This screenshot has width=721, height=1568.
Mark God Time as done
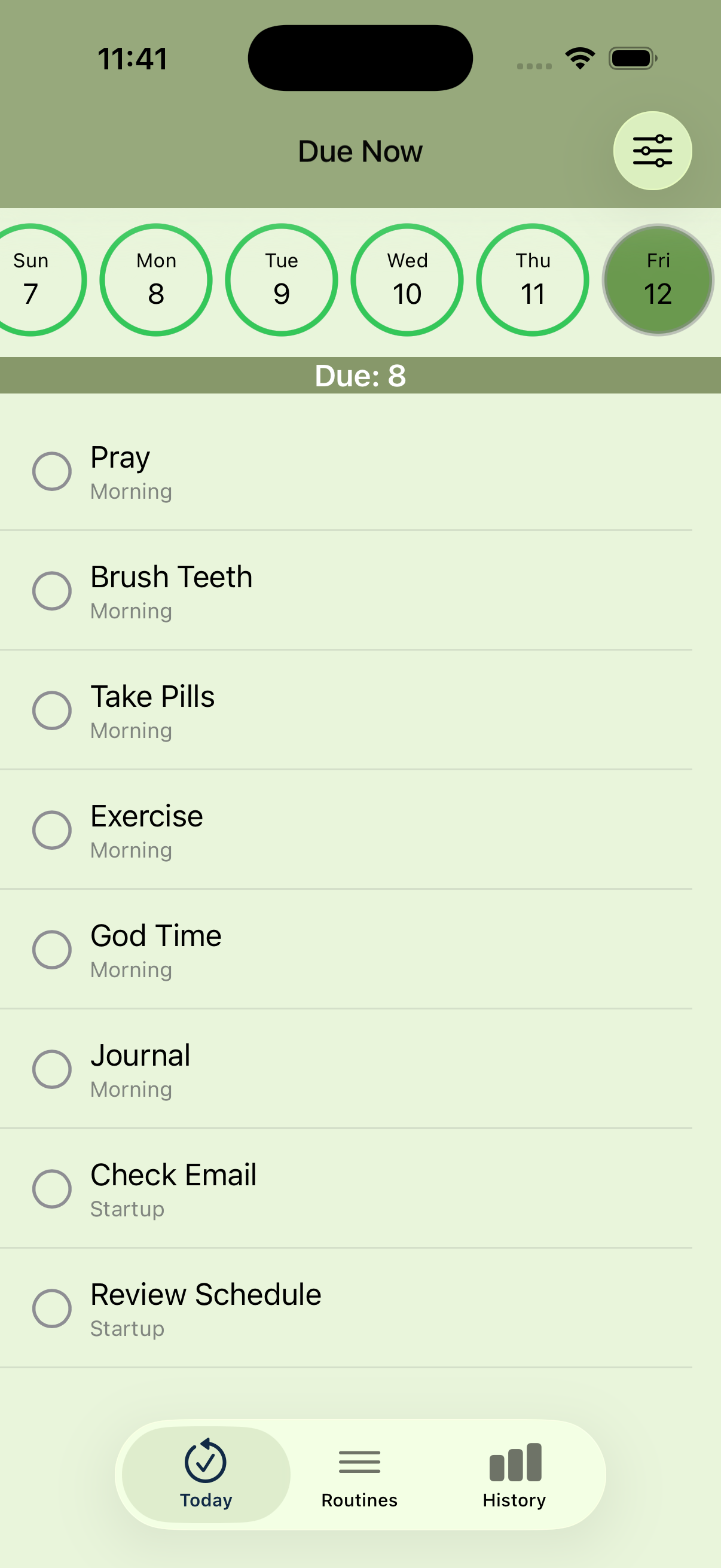coord(53,949)
